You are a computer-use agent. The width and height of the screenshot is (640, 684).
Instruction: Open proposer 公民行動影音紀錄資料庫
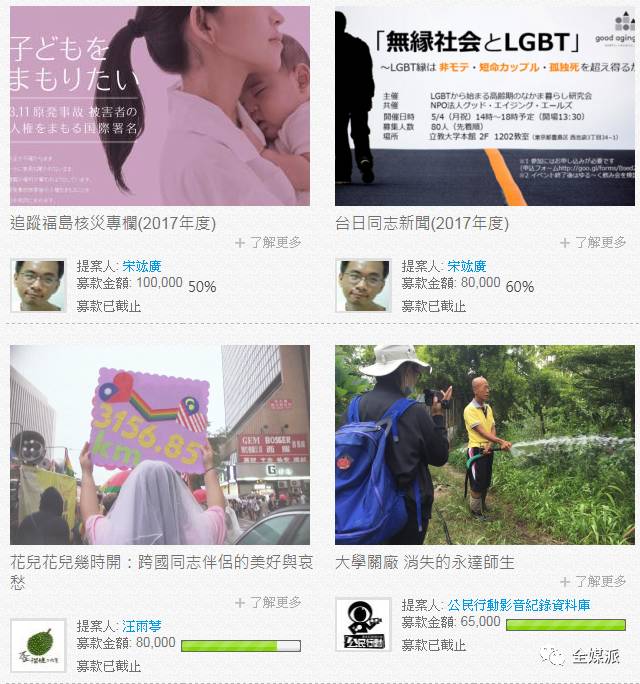tap(519, 605)
